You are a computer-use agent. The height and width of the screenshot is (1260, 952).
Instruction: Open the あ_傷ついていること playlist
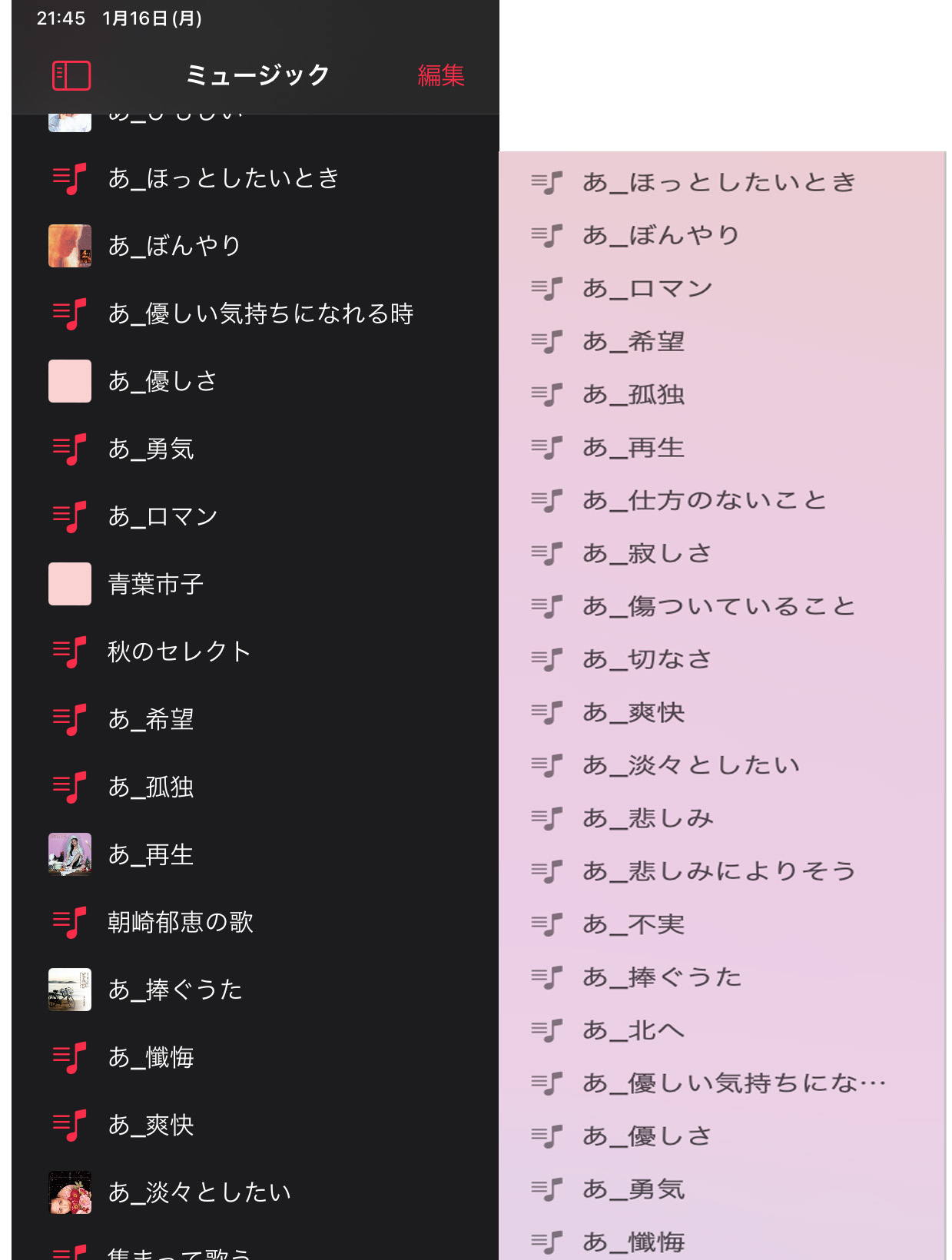click(718, 607)
